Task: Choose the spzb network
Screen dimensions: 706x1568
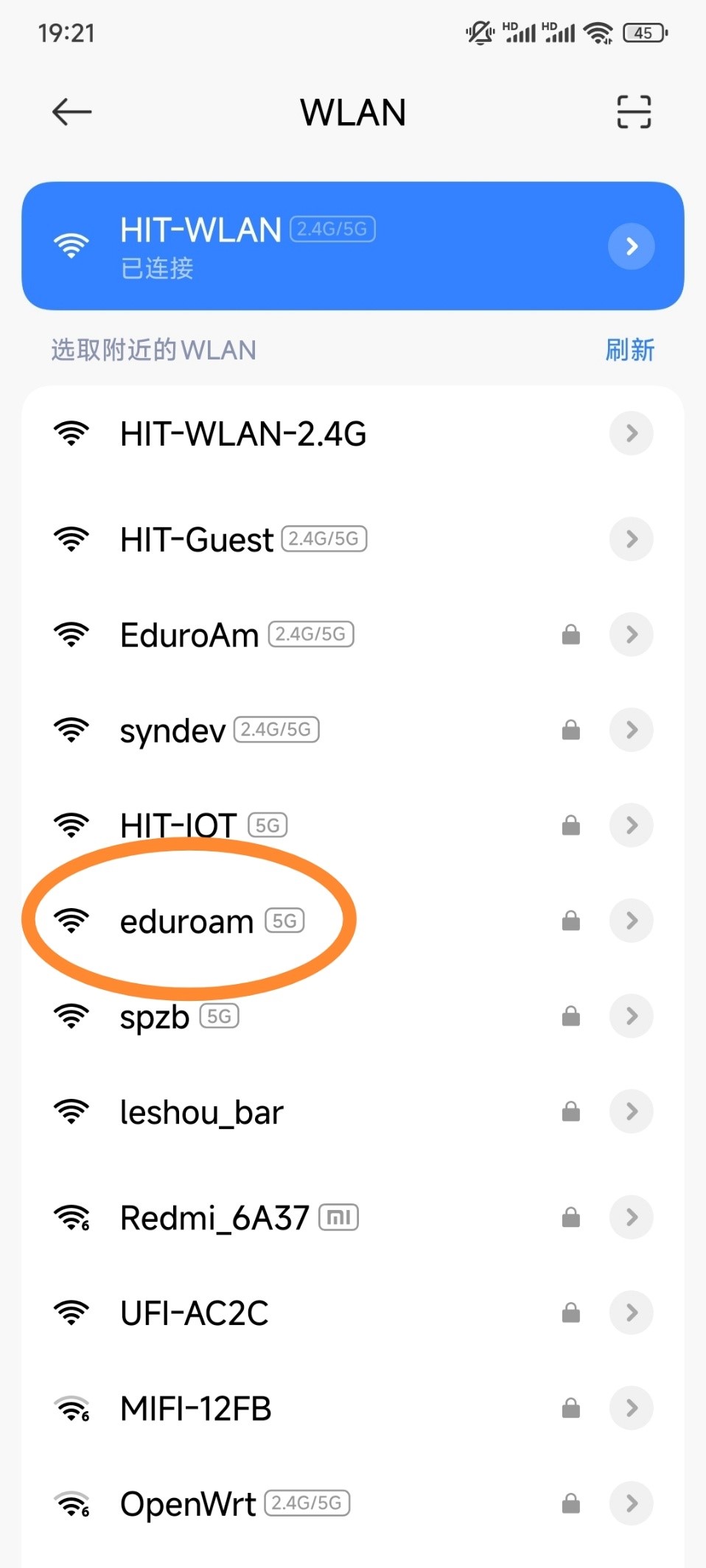Action: pos(155,1016)
